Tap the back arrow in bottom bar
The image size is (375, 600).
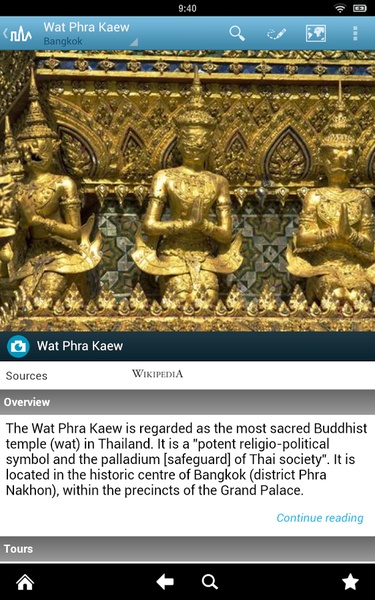point(165,582)
